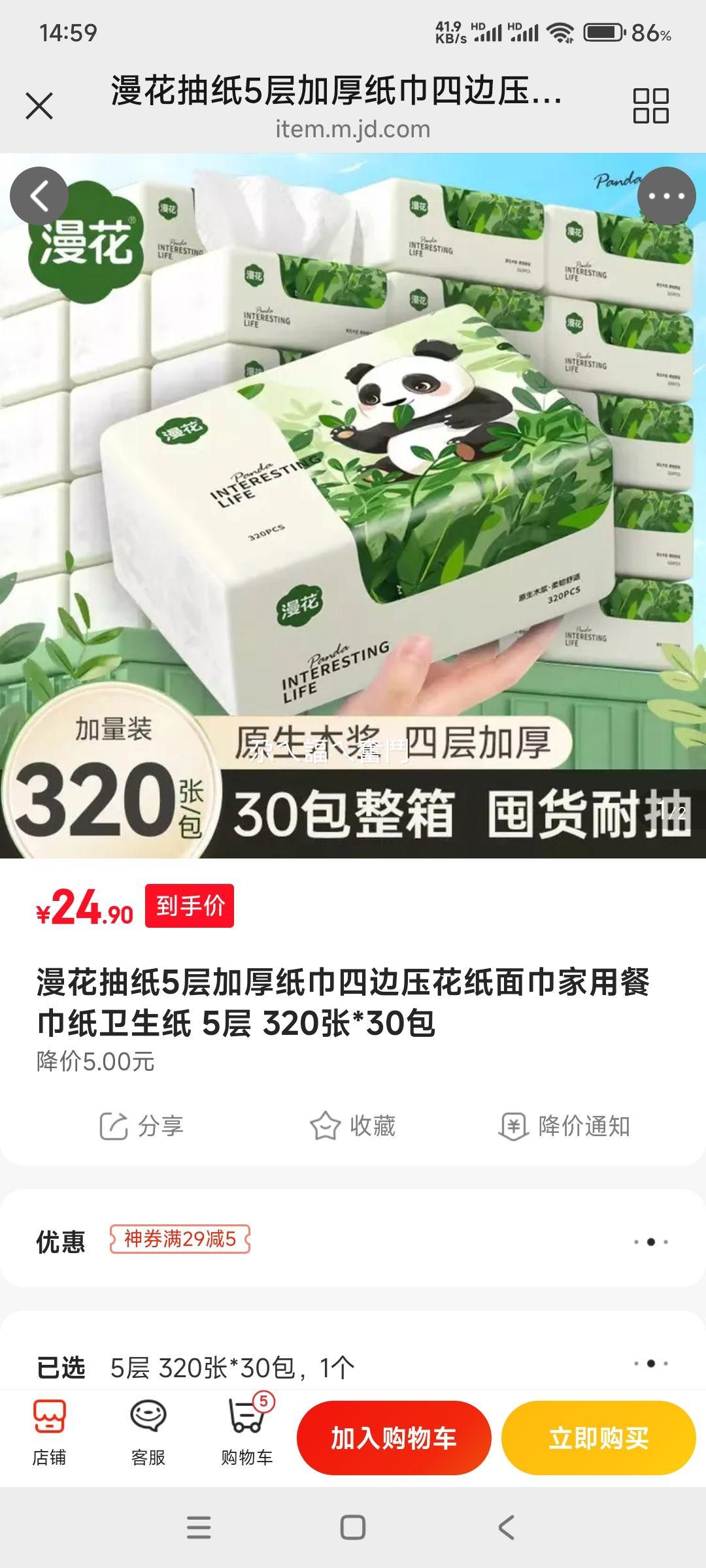The image size is (706, 1568).
Task: Open the 神券满29减5 coupon offer
Action: (180, 1239)
